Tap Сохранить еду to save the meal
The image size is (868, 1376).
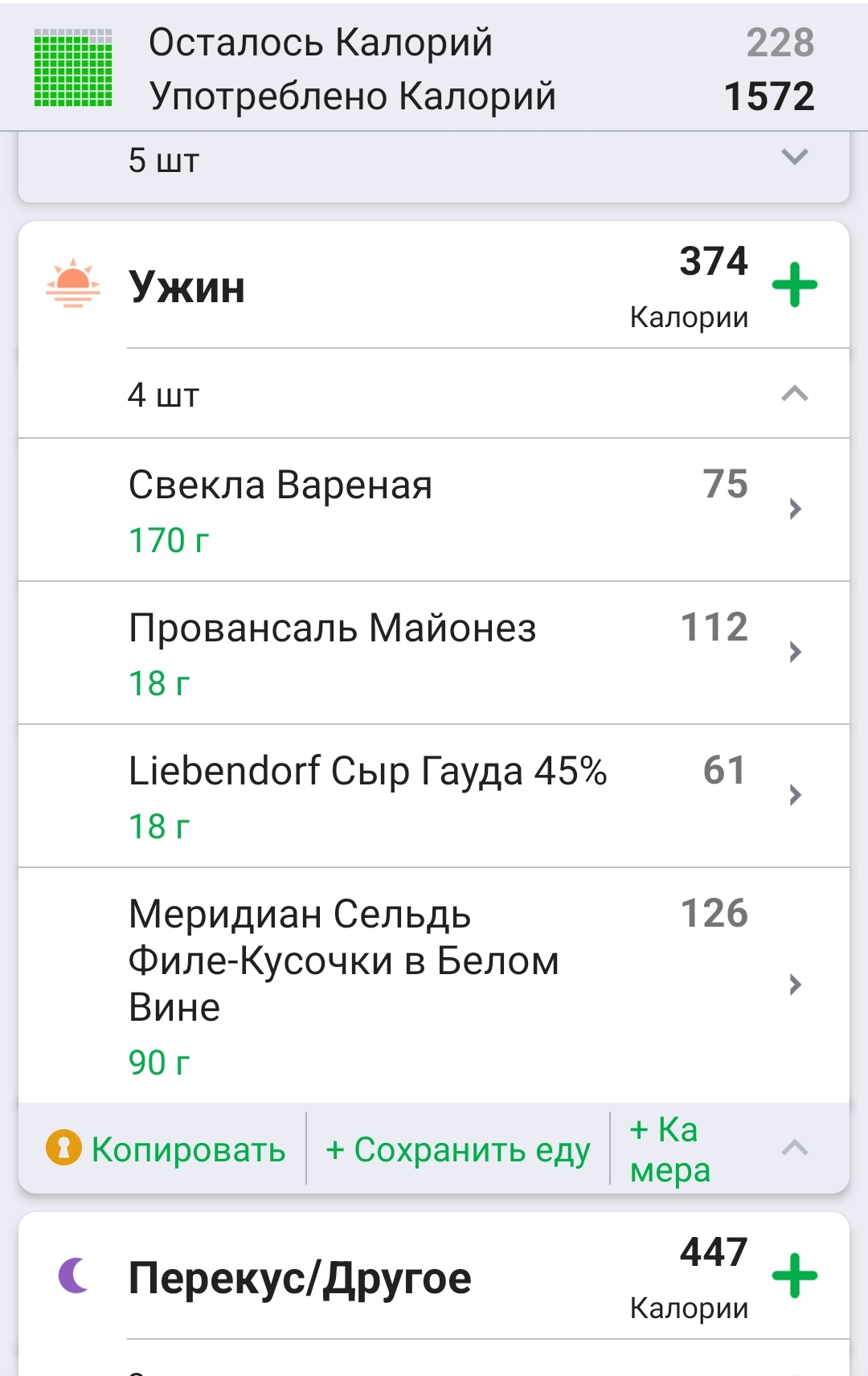point(458,1149)
